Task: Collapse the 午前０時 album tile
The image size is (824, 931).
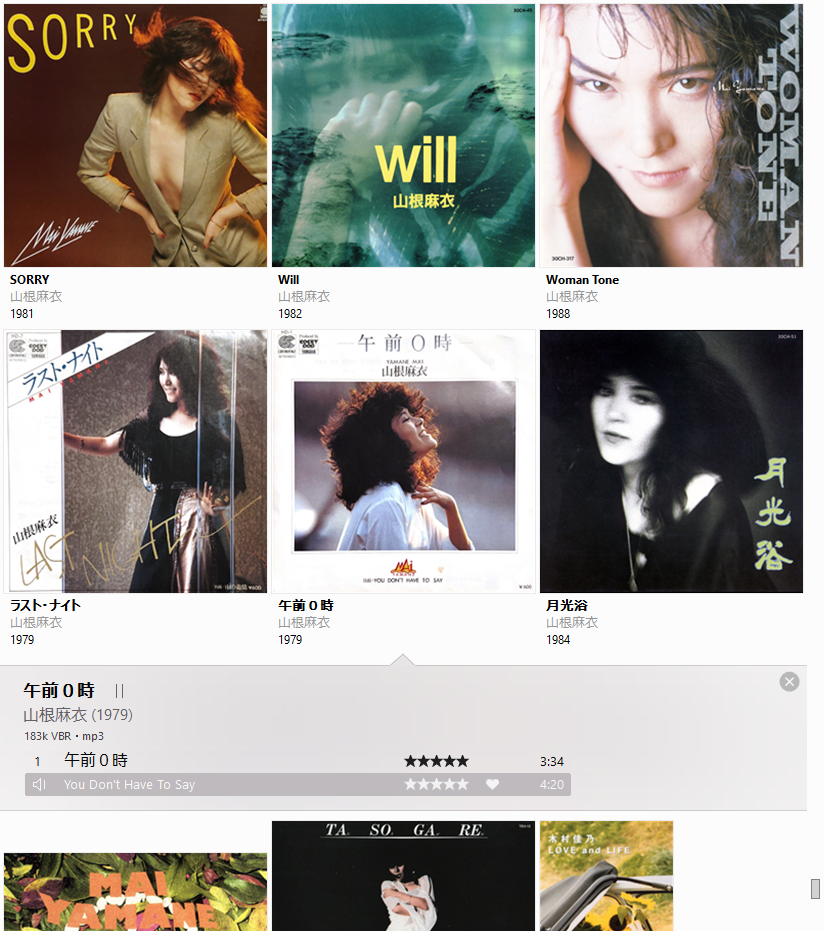Action: pos(403,461)
